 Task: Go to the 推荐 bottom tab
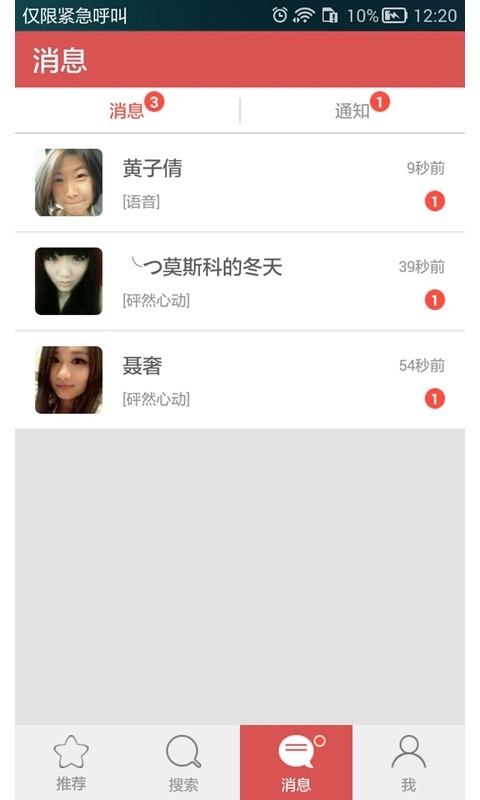(71, 762)
